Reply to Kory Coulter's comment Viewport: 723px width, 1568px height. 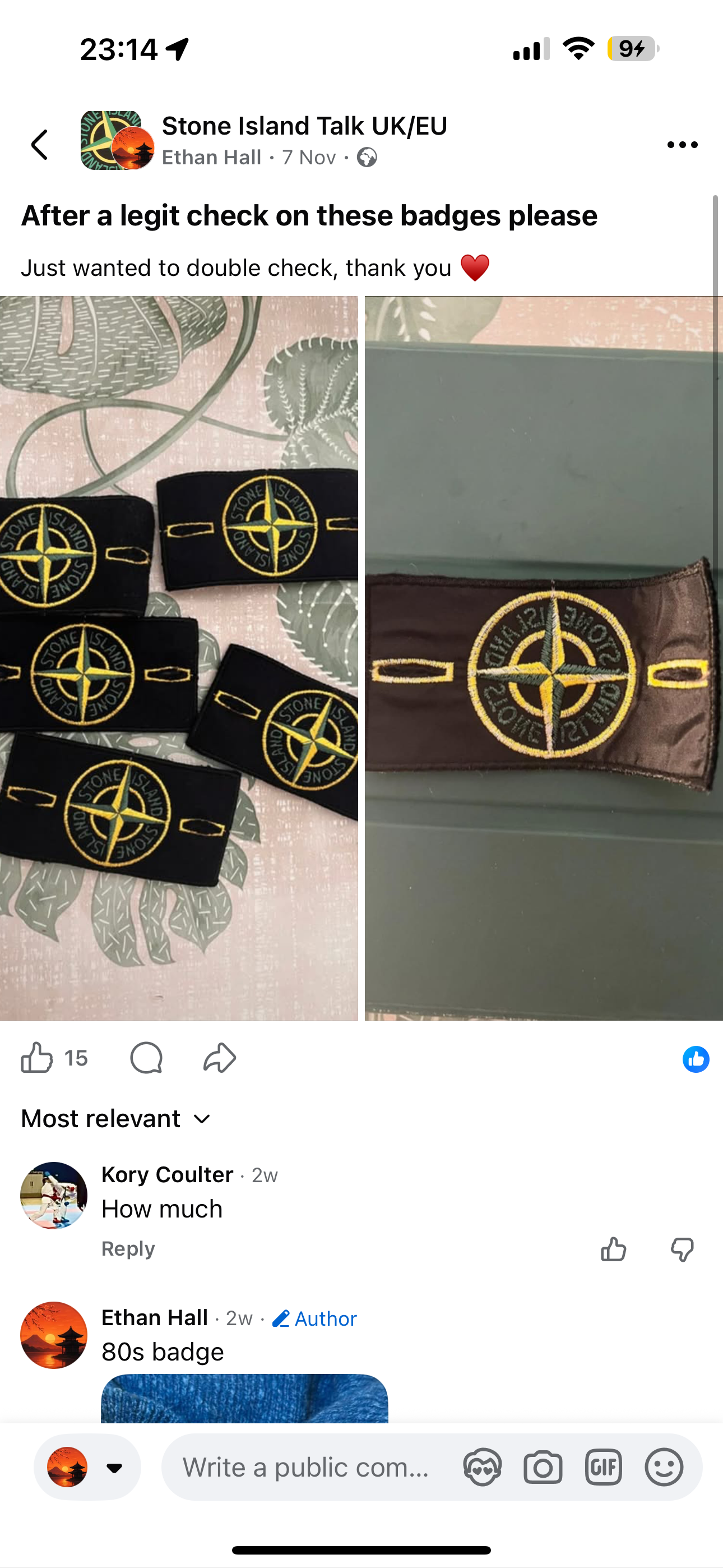(128, 1248)
